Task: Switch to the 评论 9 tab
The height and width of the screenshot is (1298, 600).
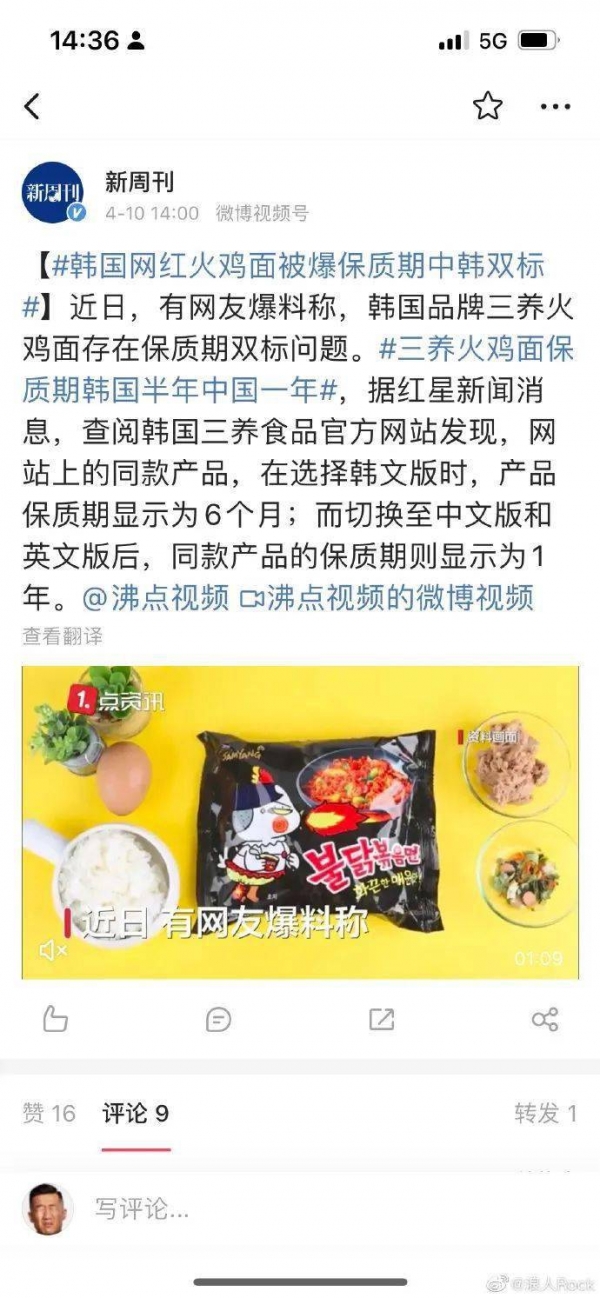Action: coord(135,1114)
